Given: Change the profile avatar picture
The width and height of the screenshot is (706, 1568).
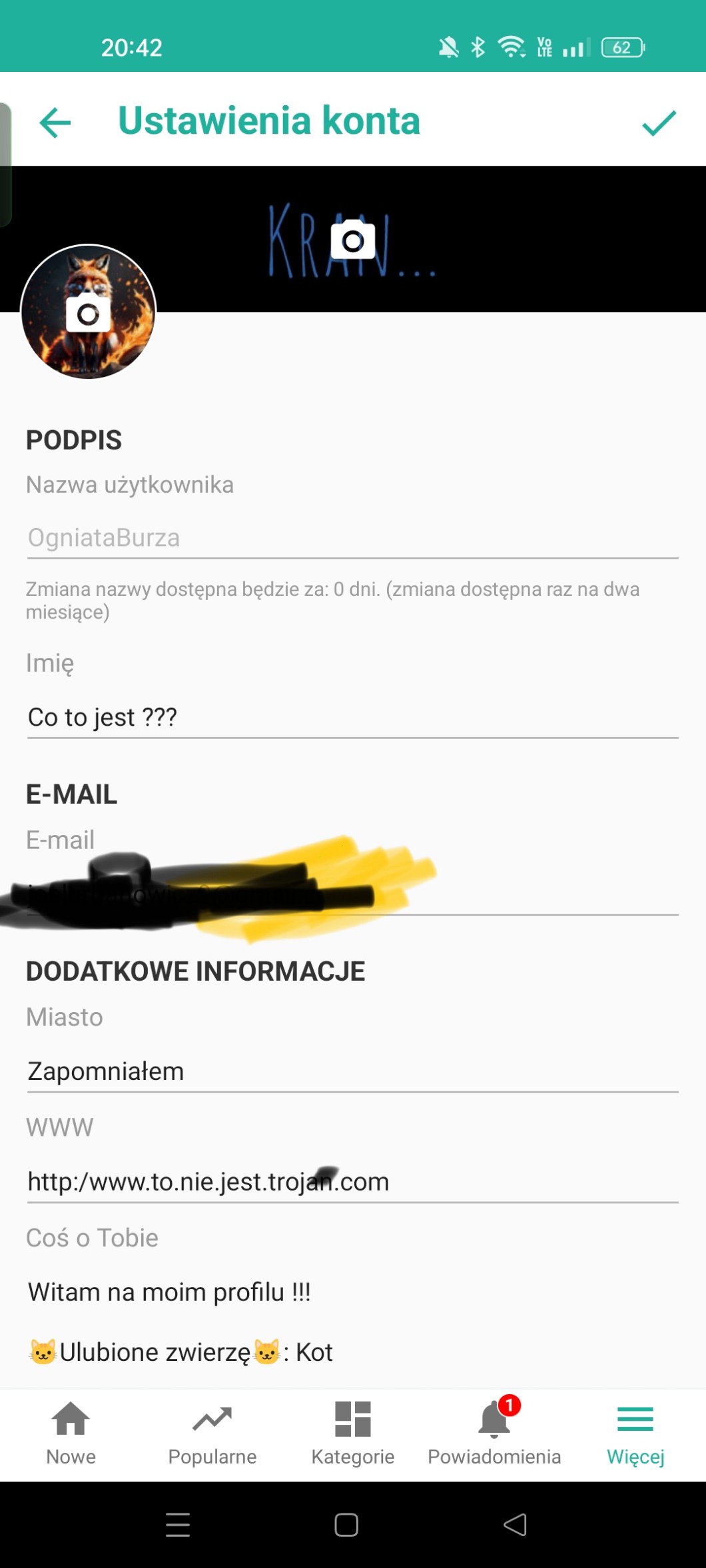Looking at the screenshot, I should click(x=89, y=312).
